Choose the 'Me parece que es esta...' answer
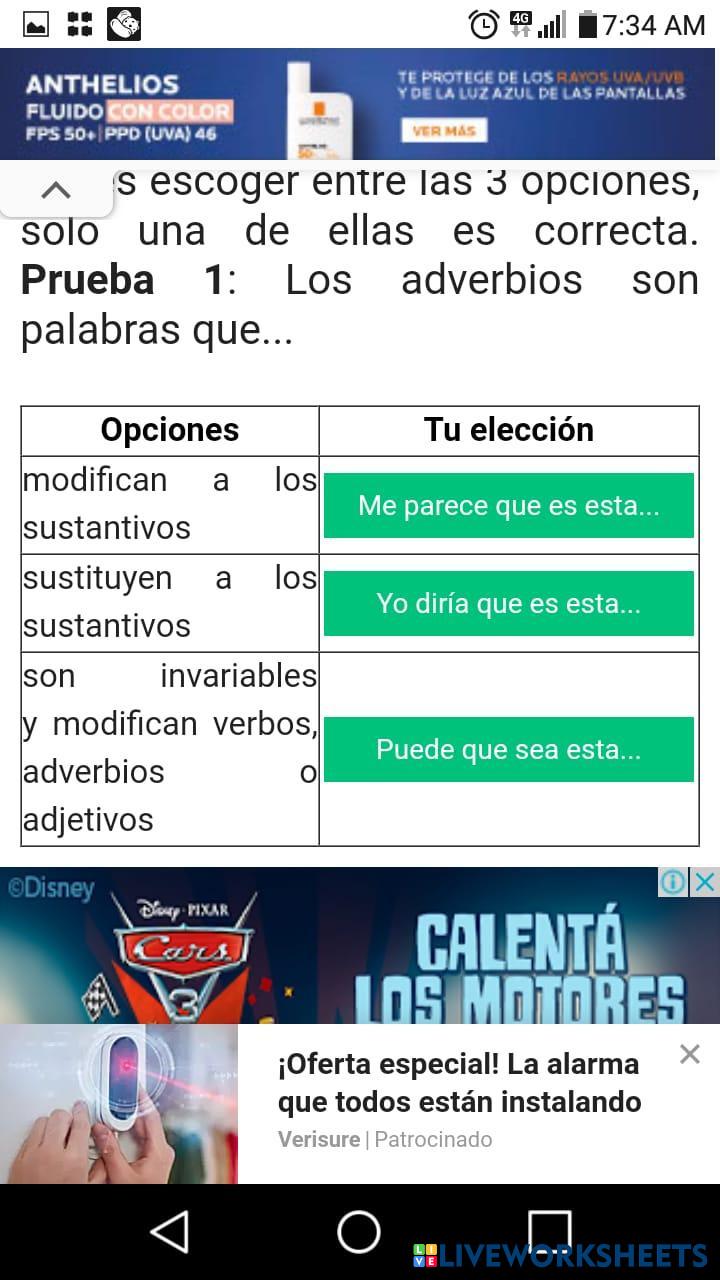Image resolution: width=720 pixels, height=1280 pixels. pyautogui.click(x=508, y=506)
